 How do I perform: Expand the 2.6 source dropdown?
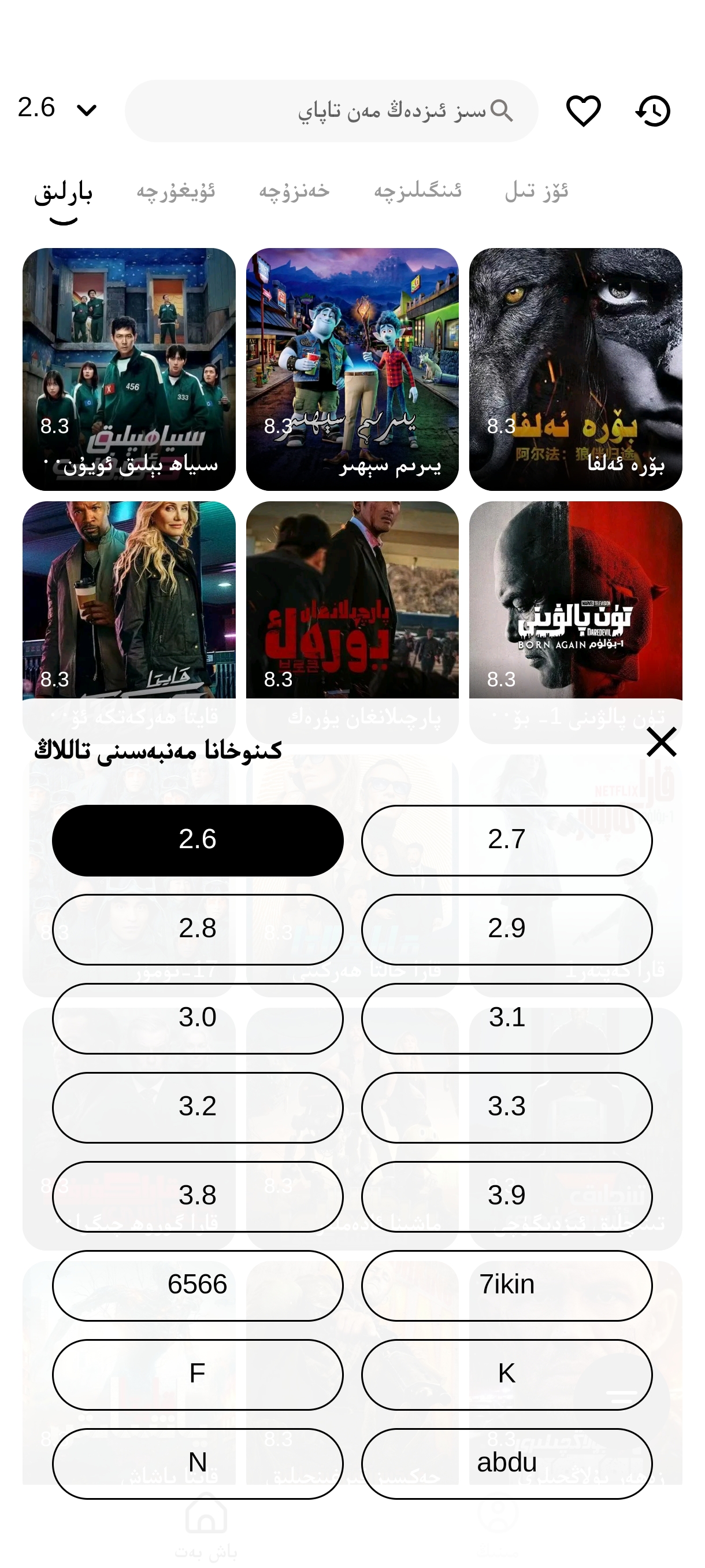coord(57,108)
